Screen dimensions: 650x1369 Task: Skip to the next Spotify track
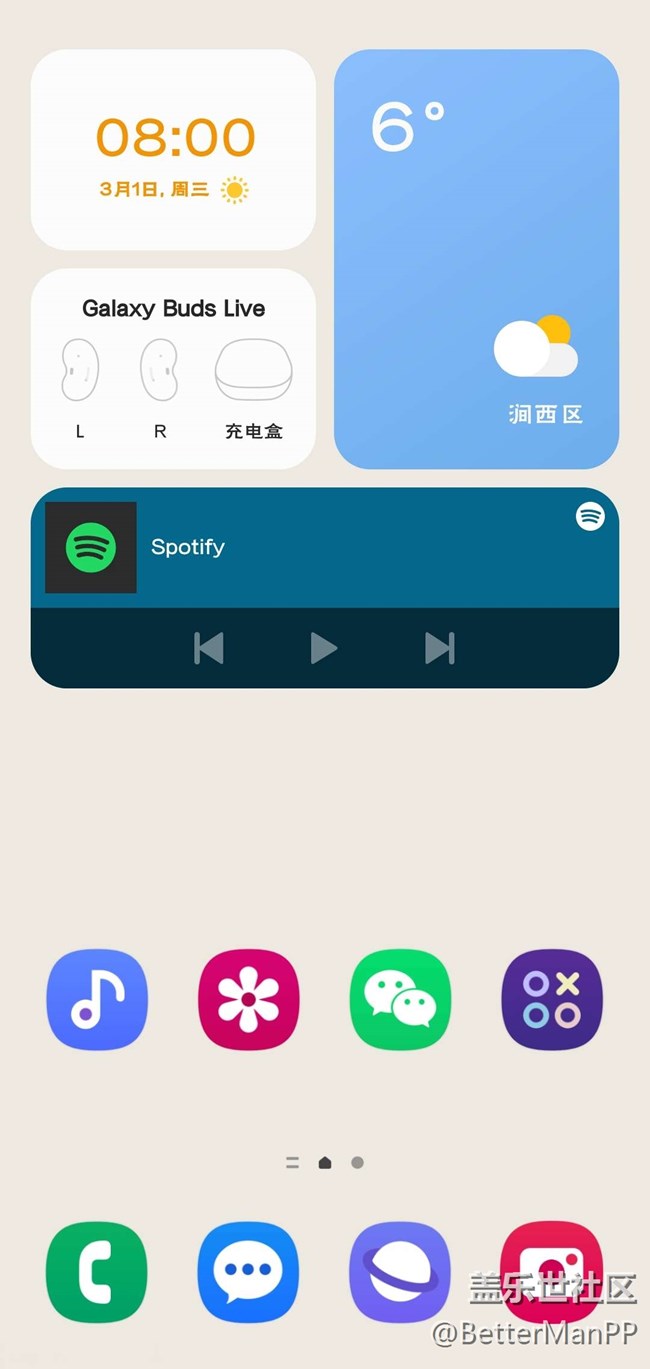coord(439,648)
